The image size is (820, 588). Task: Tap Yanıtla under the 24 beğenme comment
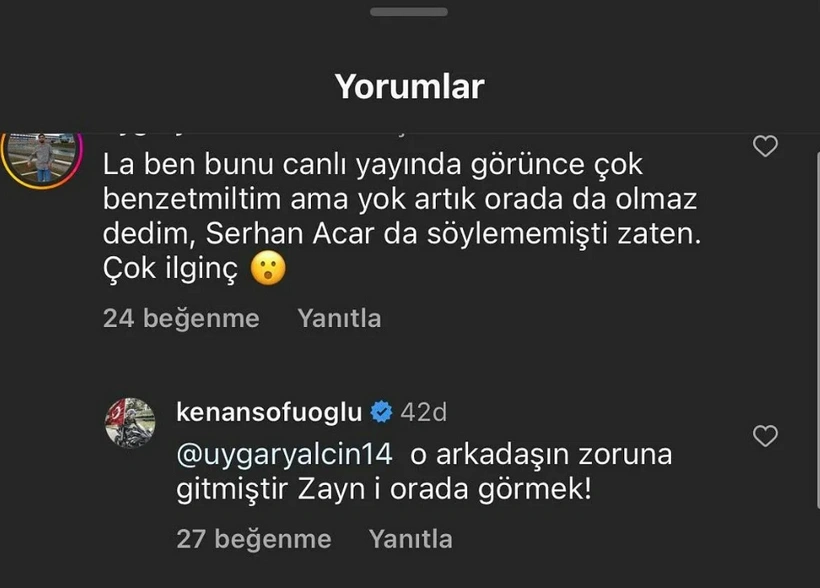click(339, 318)
